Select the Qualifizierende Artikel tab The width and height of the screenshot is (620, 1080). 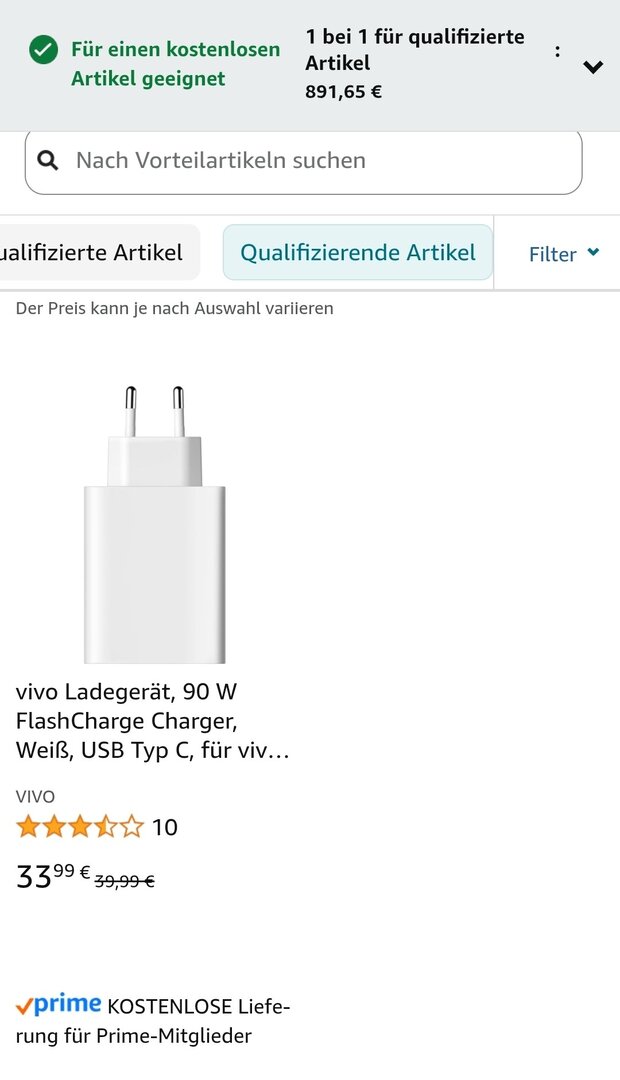tap(357, 252)
